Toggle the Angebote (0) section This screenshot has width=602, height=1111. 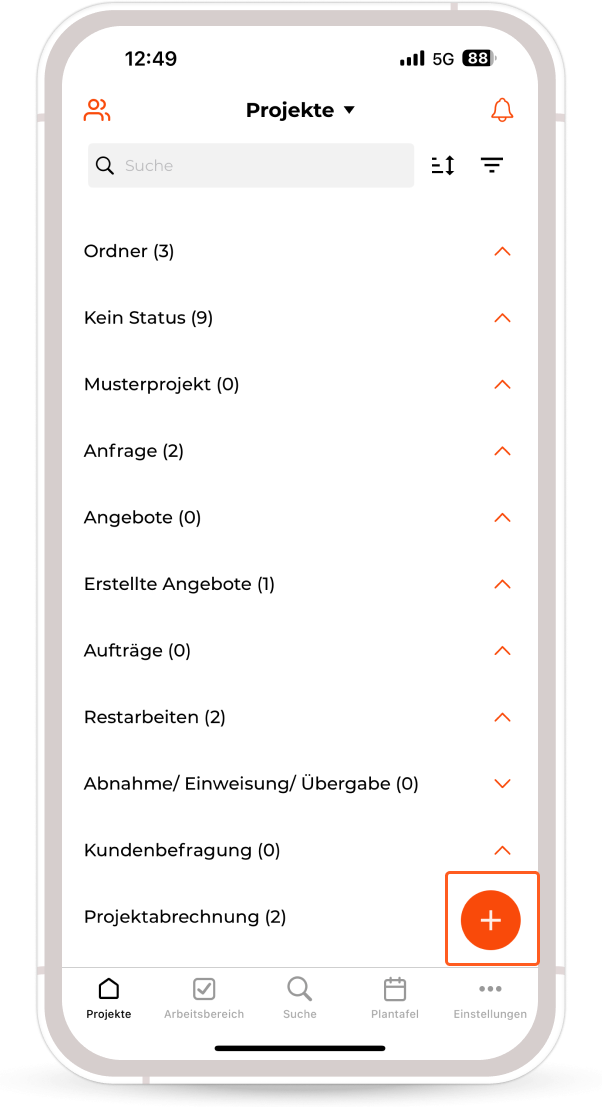click(502, 518)
